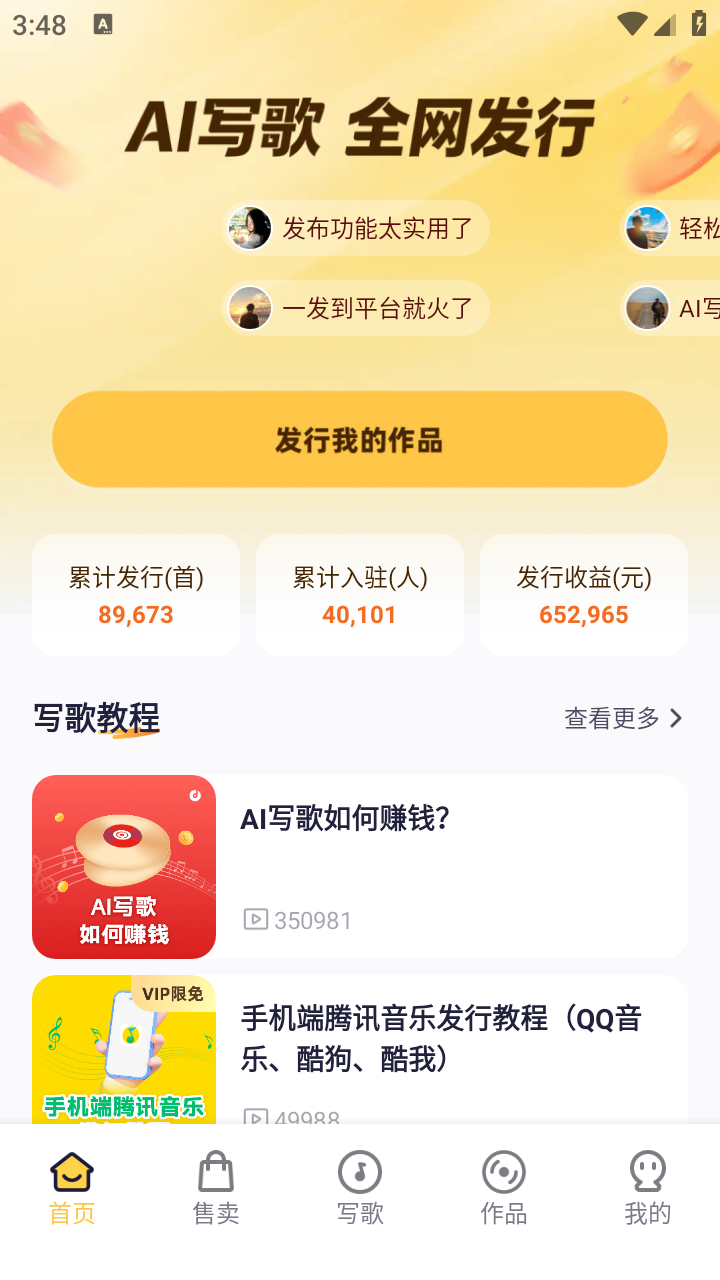Open the 手机端腾讯音乐发行教程 tutorial

click(x=442, y=1040)
